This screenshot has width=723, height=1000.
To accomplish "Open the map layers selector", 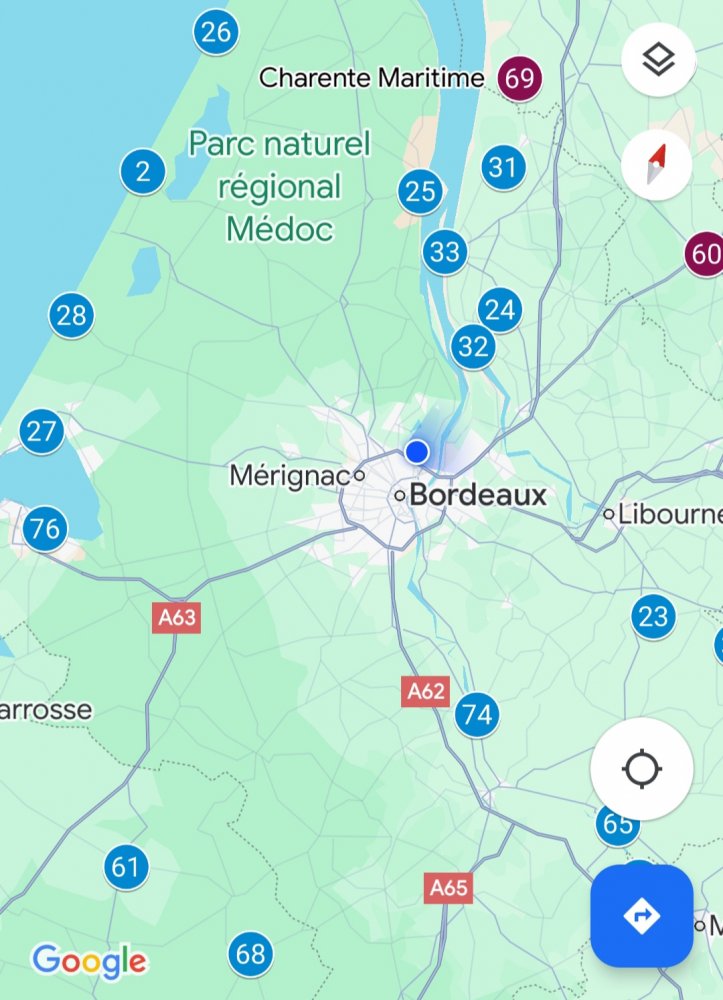I will (x=658, y=60).
